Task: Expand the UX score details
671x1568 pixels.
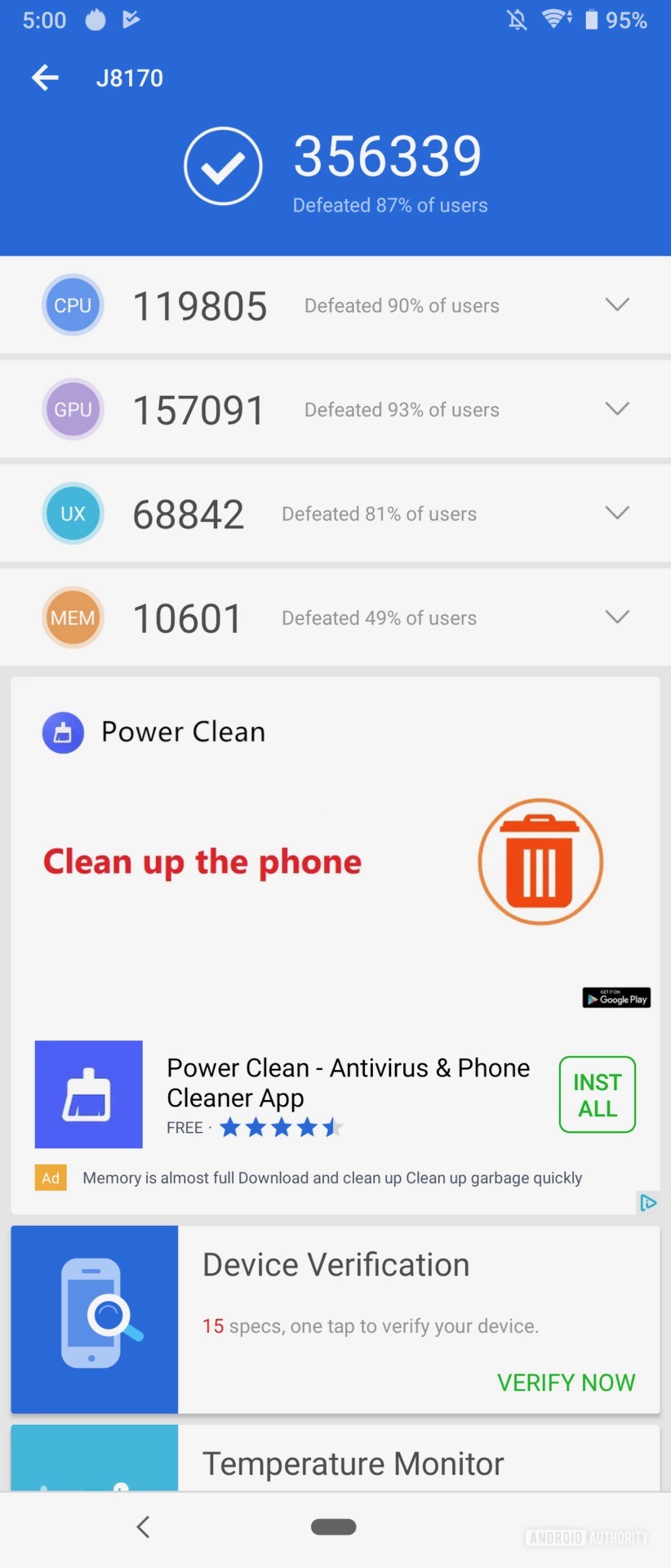Action: pyautogui.click(x=617, y=513)
